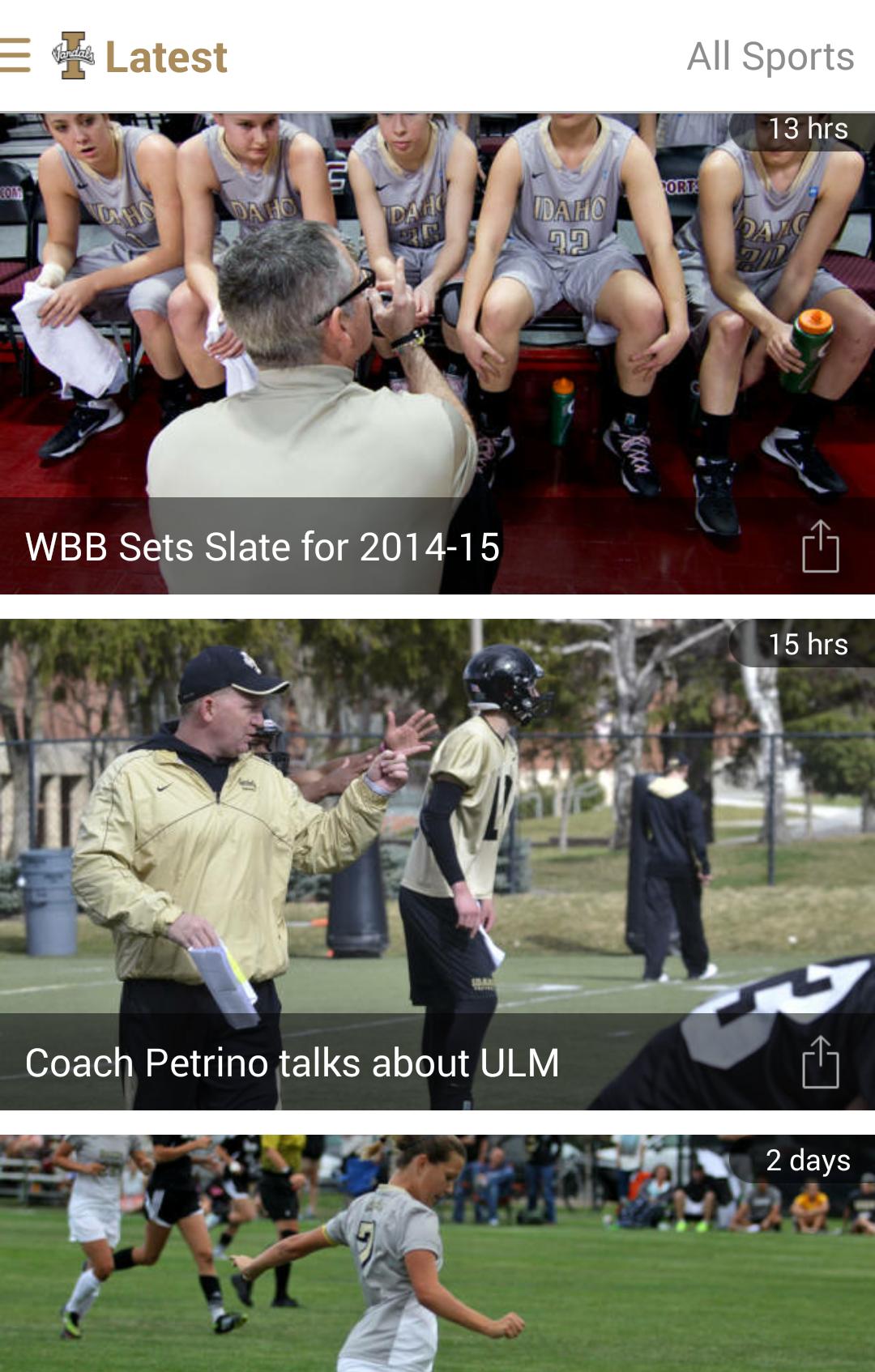Open the All Sports filter
Screen dimensions: 875x1372
770,57
